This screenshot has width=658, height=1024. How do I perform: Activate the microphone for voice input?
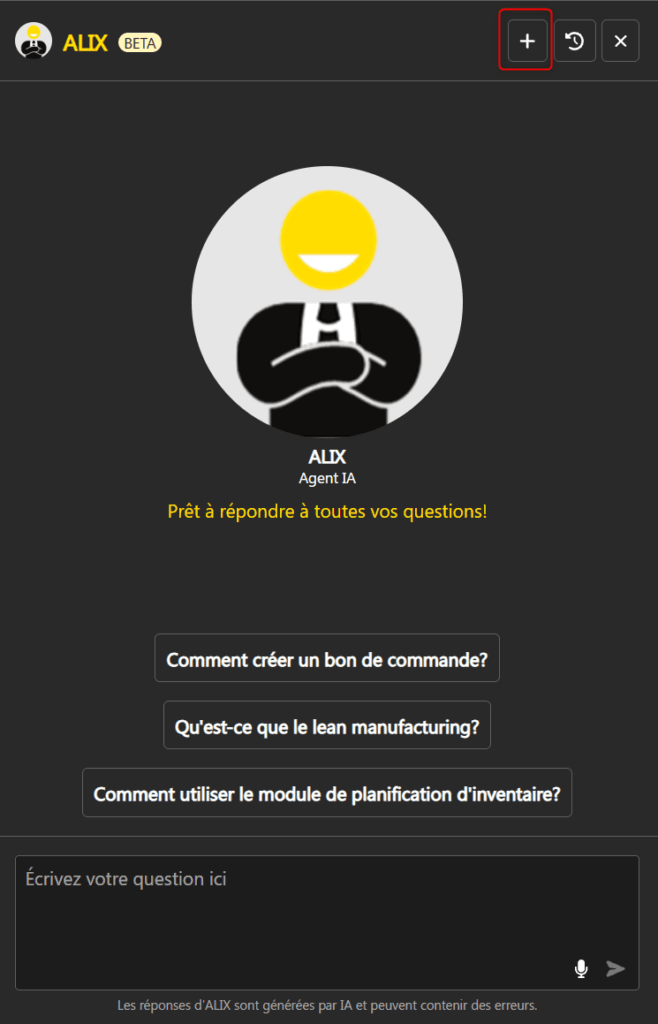581,968
